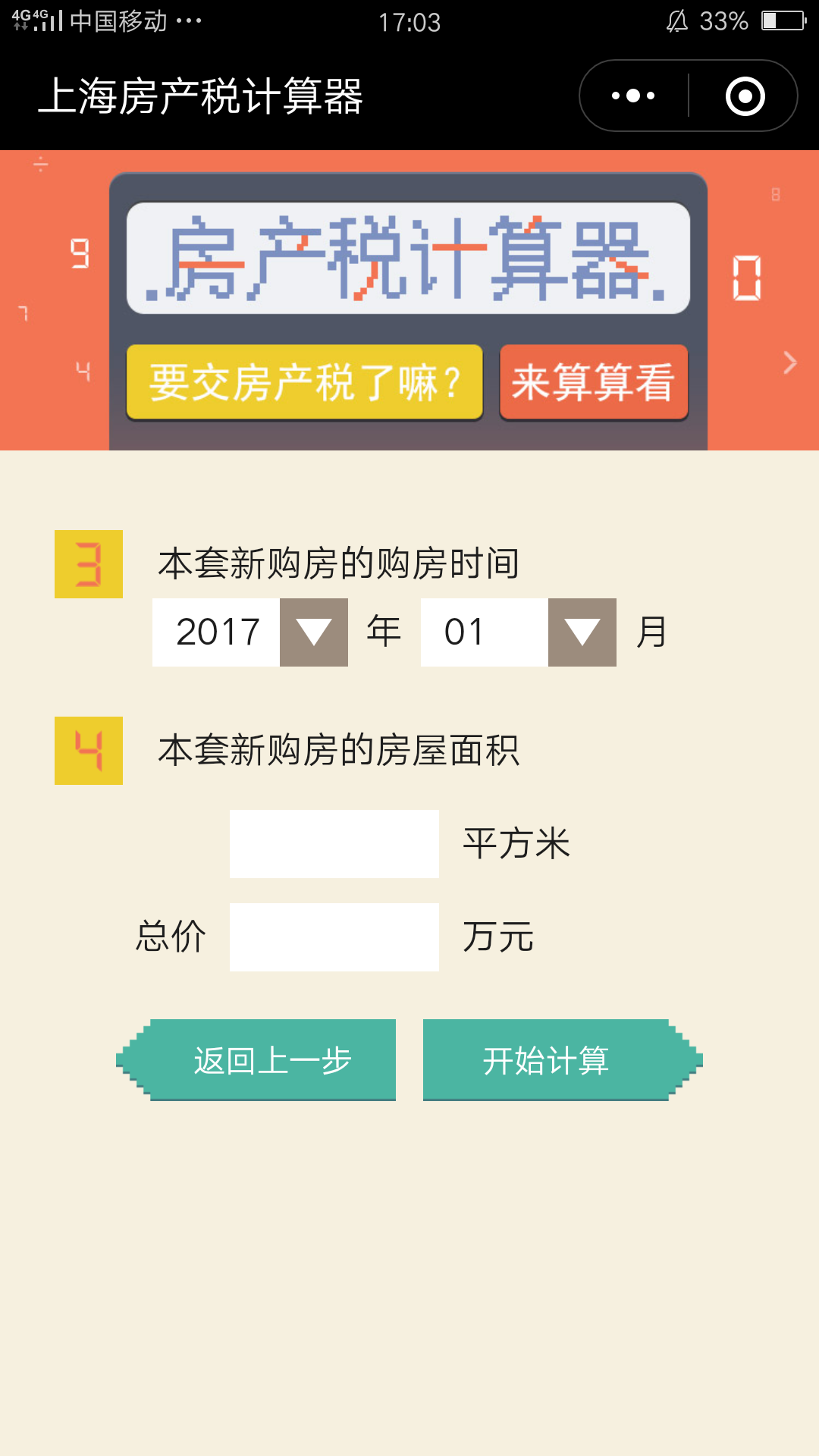Focus the house area field in 平方米
This screenshot has width=819, height=1456.
pyautogui.click(x=334, y=844)
